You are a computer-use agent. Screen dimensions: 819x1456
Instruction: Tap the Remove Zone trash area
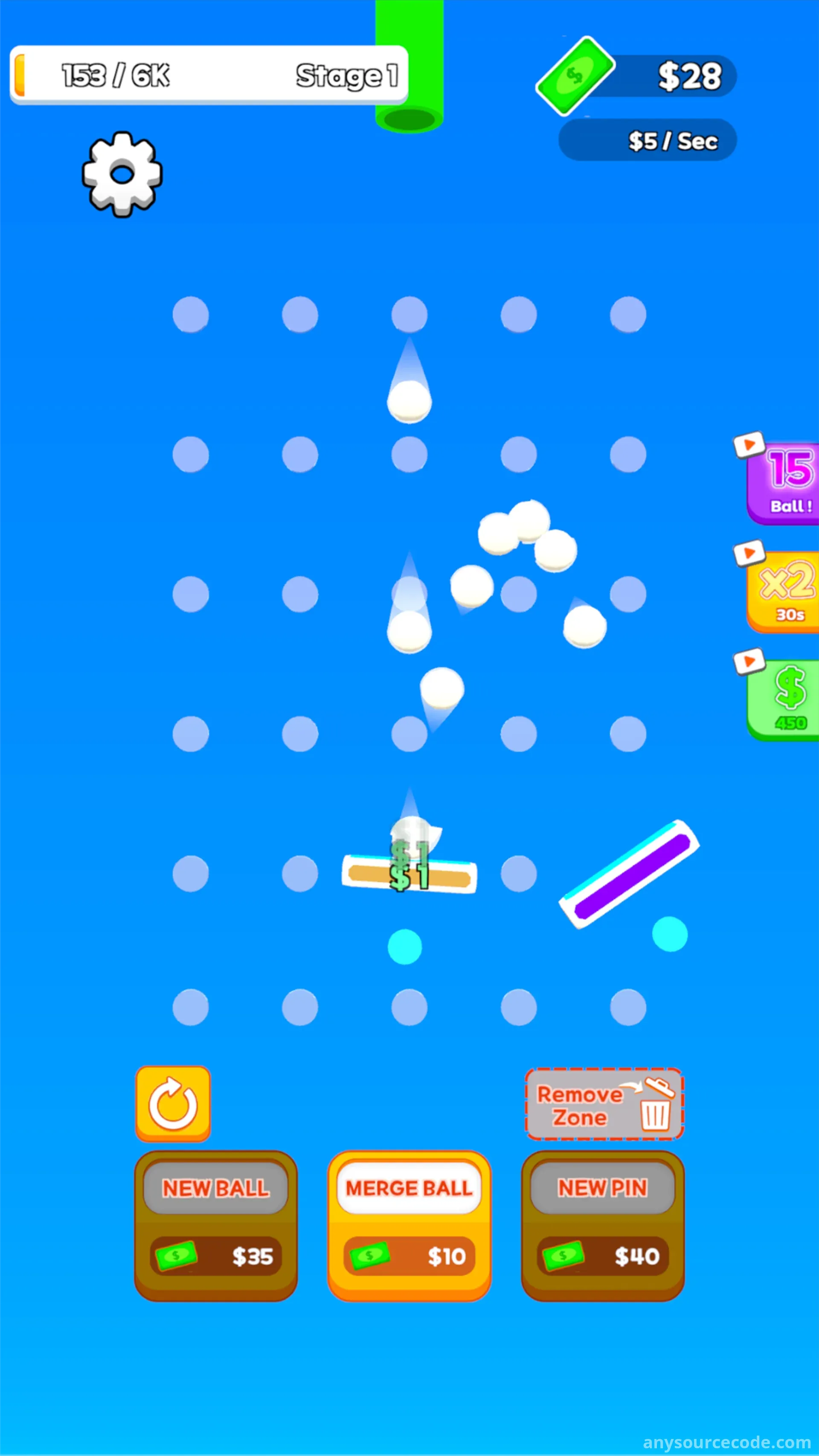click(x=605, y=1104)
